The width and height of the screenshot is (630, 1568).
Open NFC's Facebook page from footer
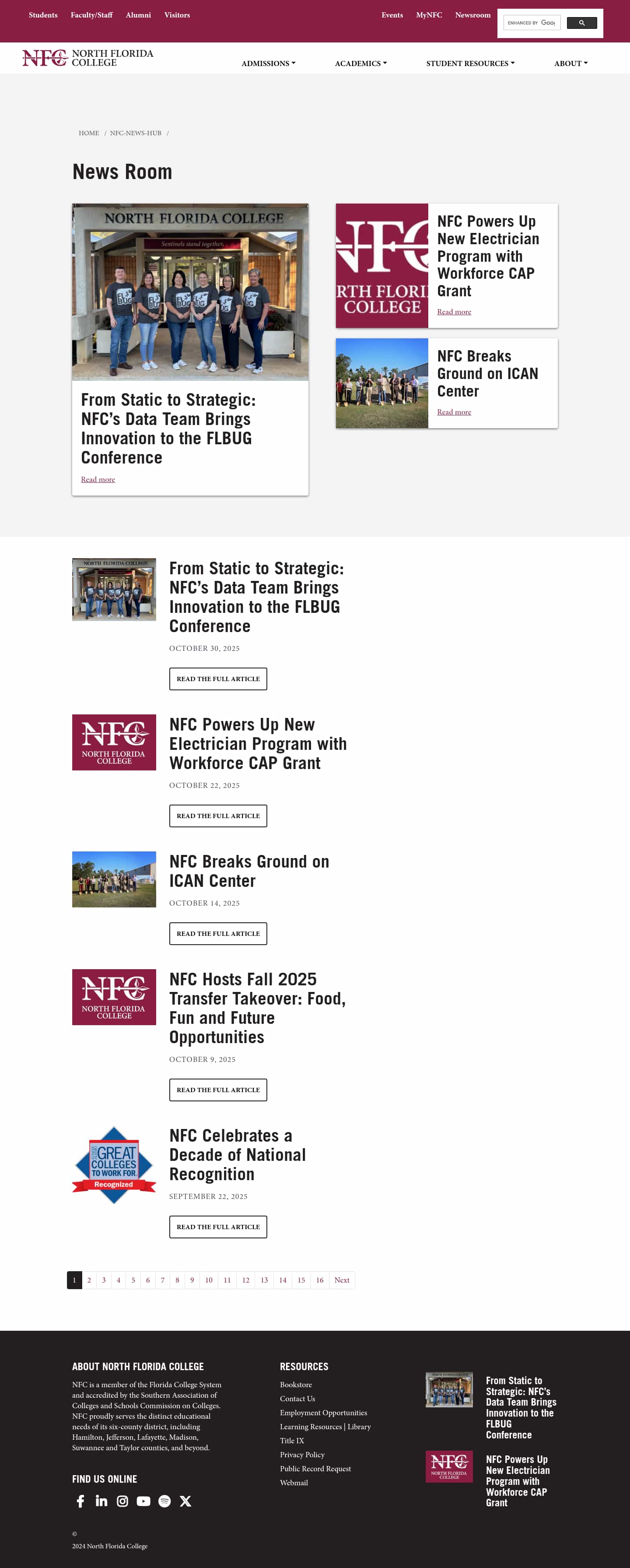[x=81, y=1501]
